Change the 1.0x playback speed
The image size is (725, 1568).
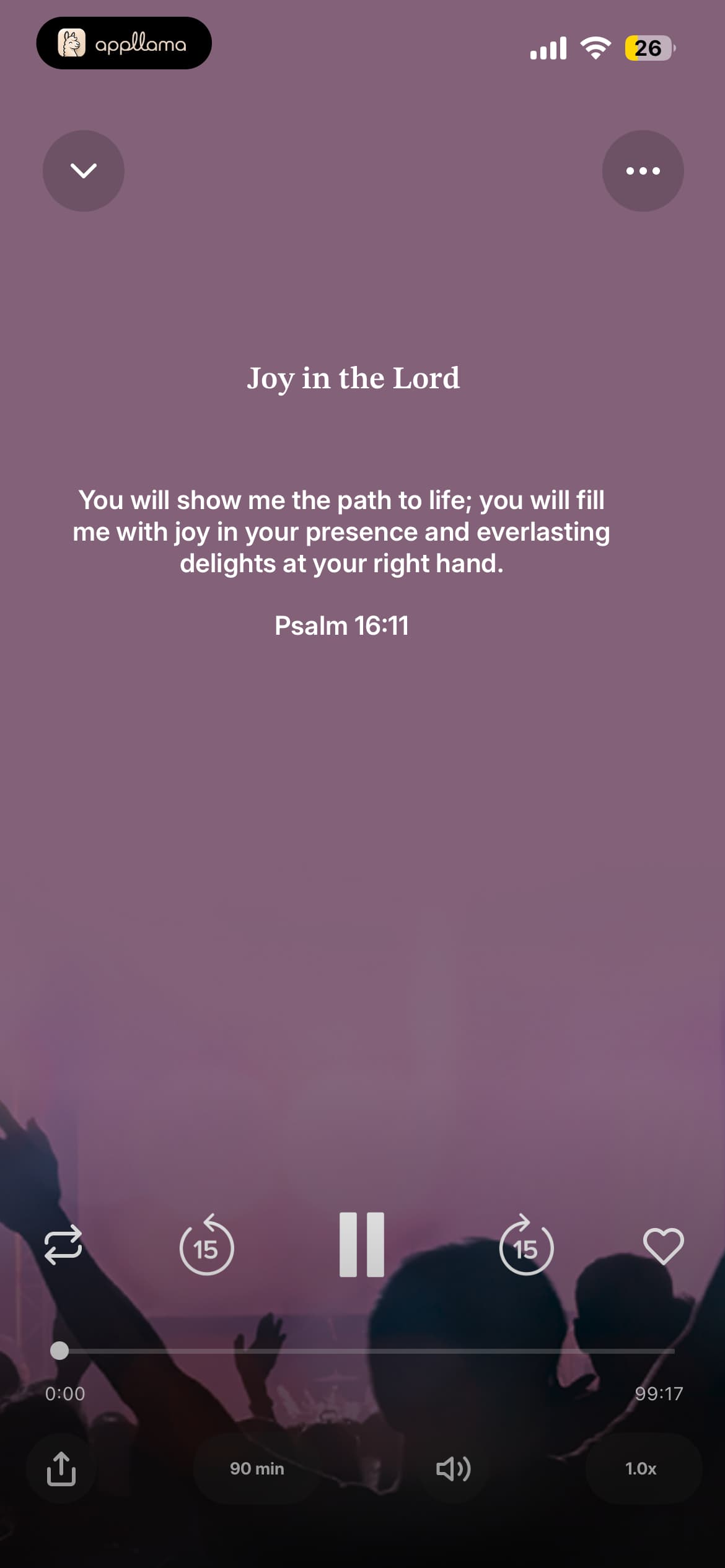point(642,1468)
